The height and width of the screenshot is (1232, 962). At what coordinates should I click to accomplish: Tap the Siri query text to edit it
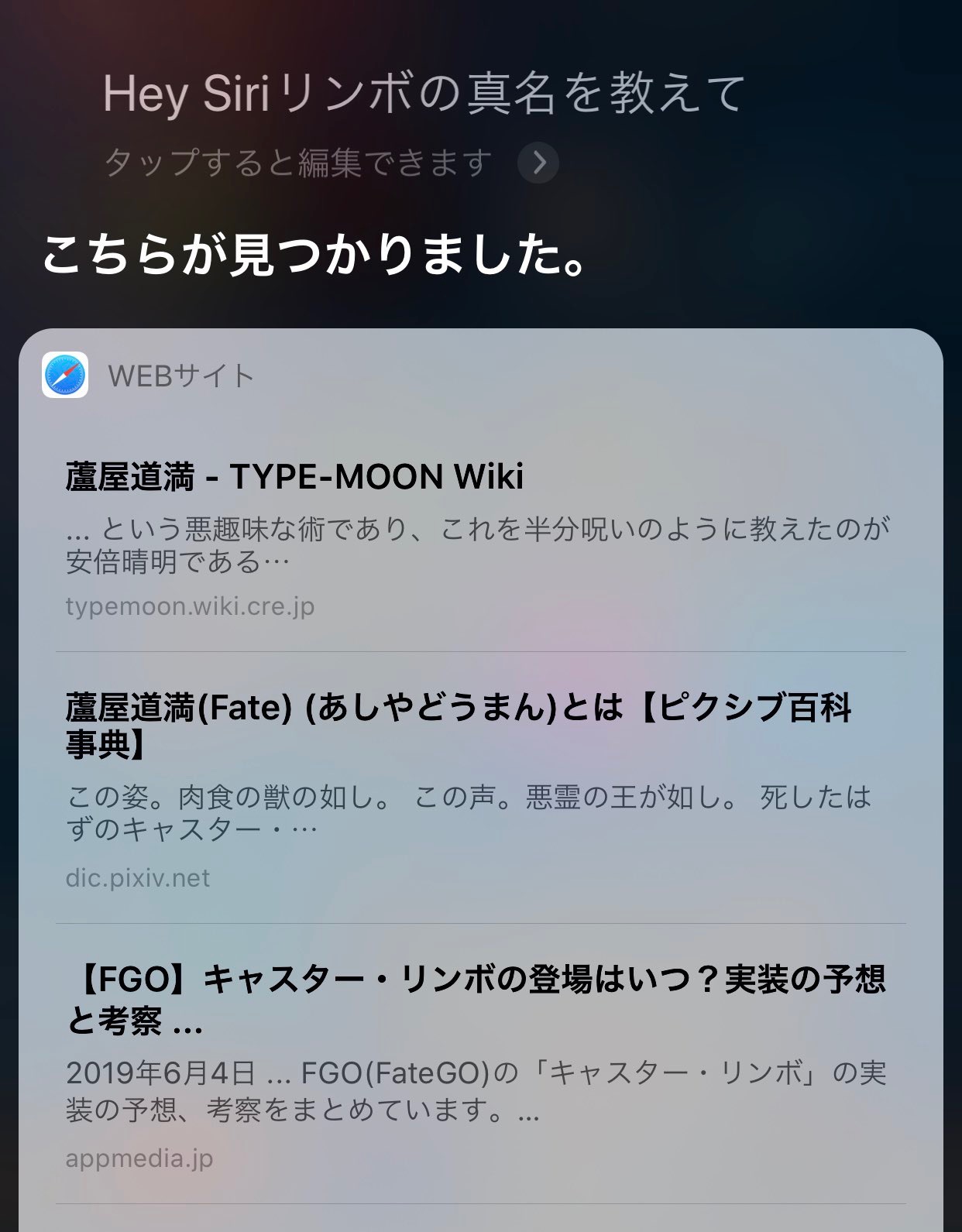coord(424,94)
